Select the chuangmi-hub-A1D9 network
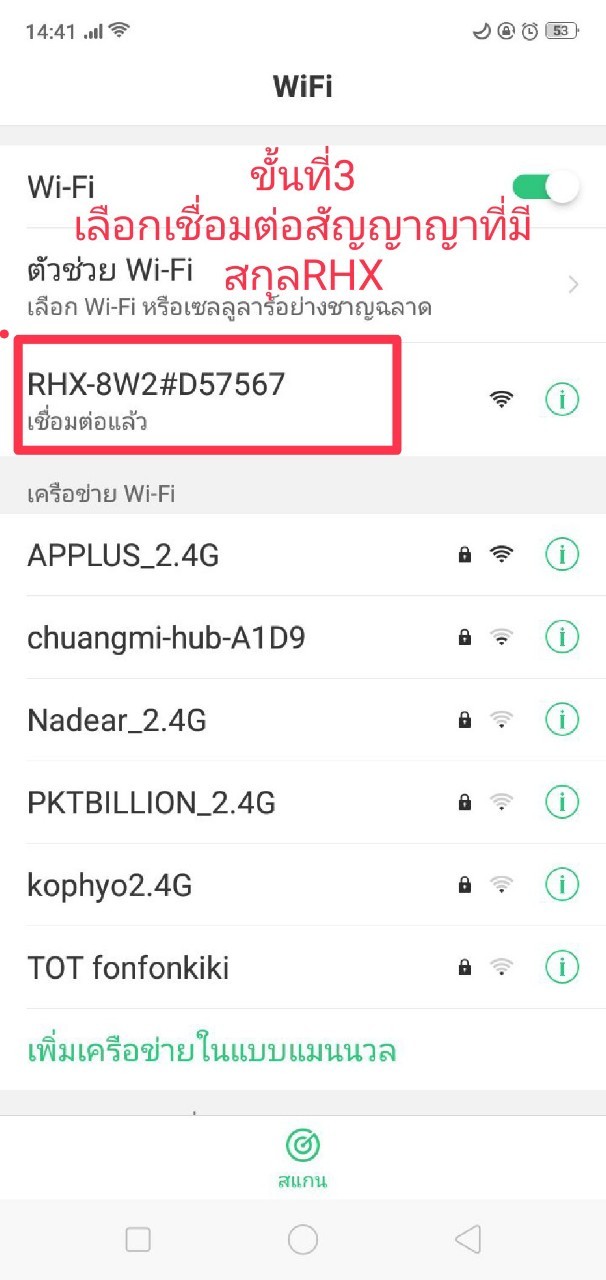606x1280 pixels. click(x=200, y=637)
